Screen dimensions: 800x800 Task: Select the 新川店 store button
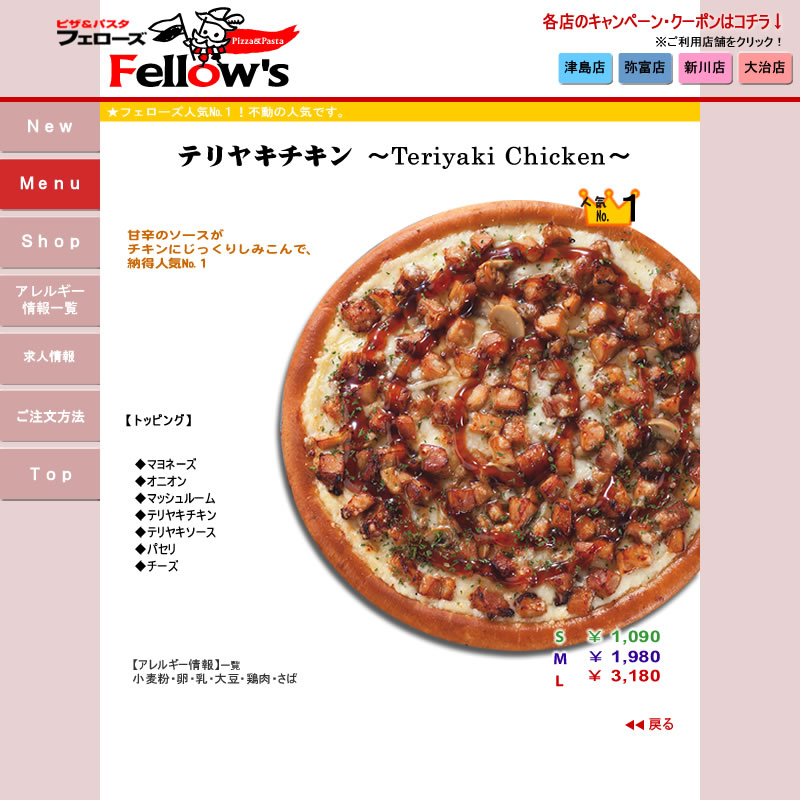coord(705,68)
